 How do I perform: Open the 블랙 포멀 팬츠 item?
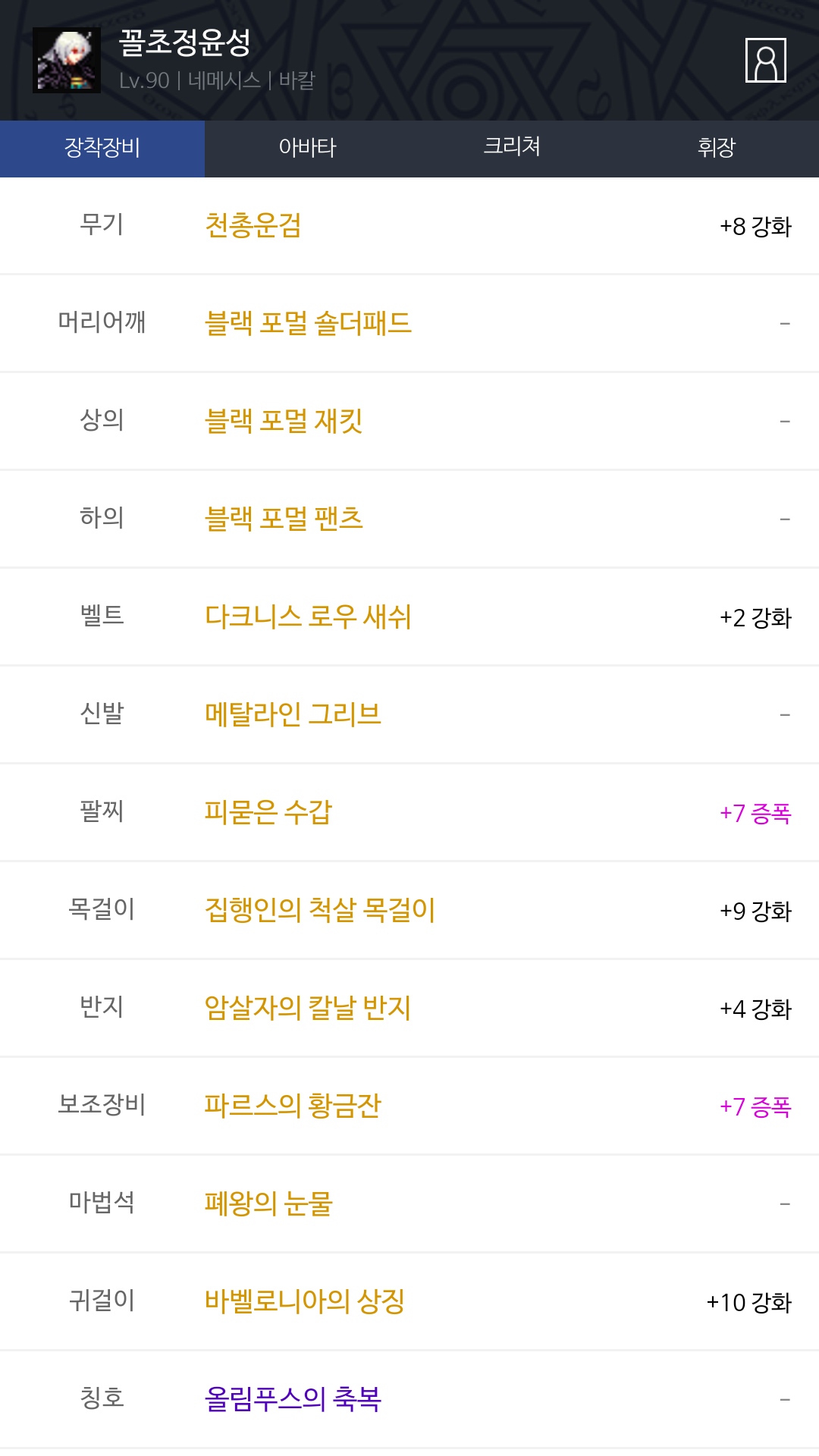(x=284, y=519)
